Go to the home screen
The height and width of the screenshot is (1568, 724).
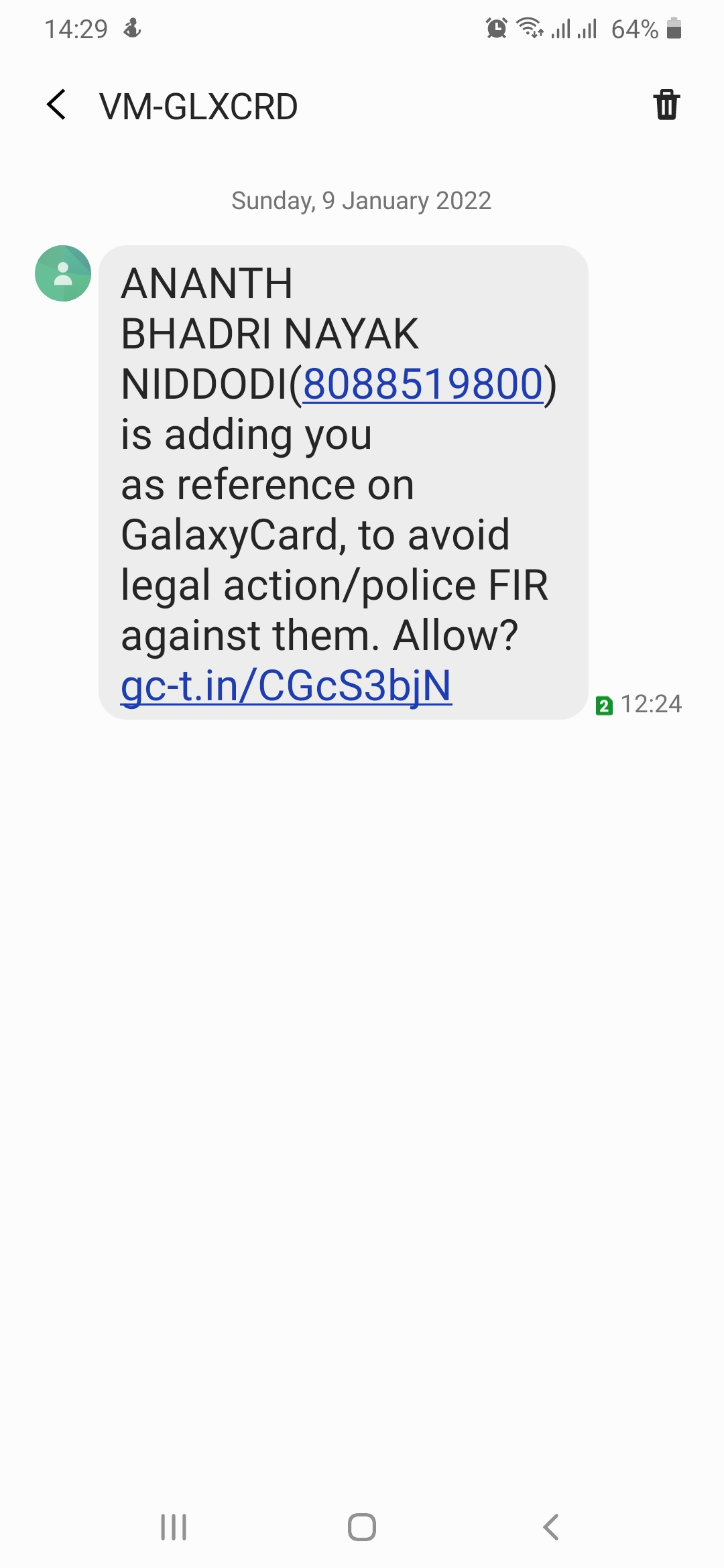[362, 1527]
